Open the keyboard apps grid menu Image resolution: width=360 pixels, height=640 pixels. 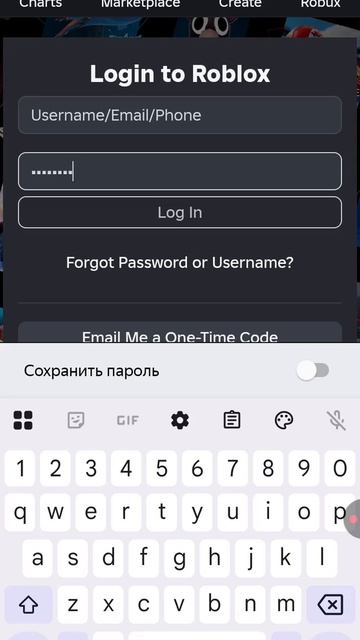tap(23, 420)
